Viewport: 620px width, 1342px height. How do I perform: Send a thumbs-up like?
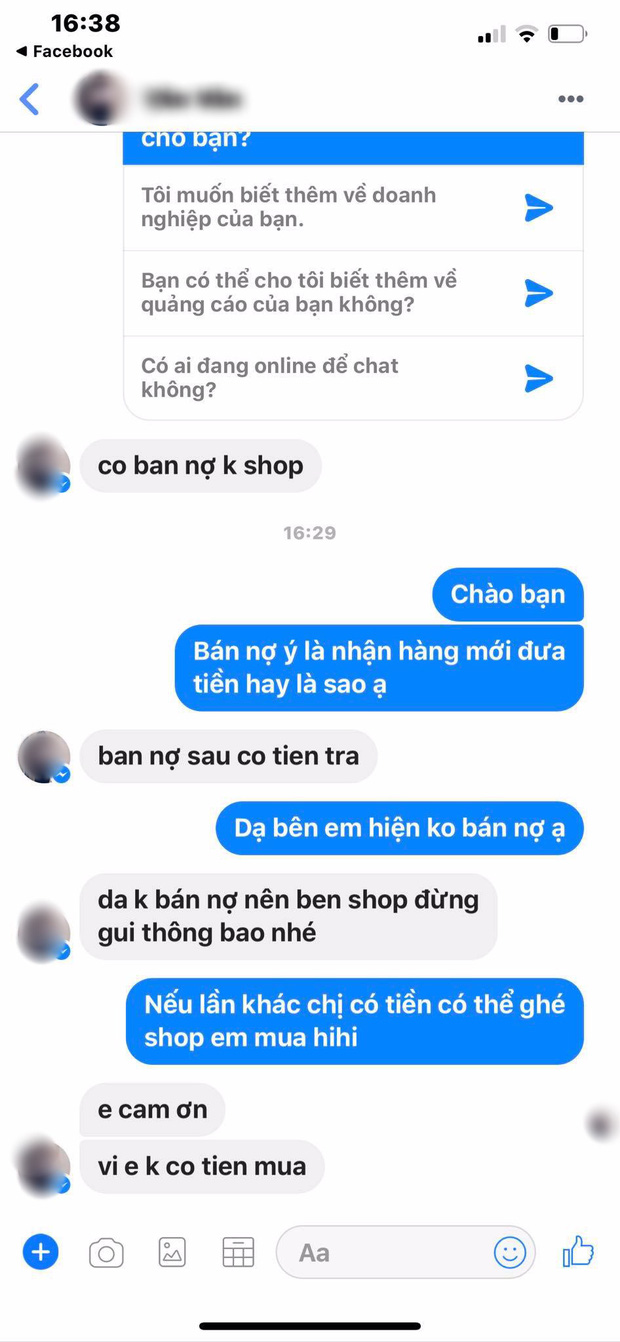[x=578, y=1251]
